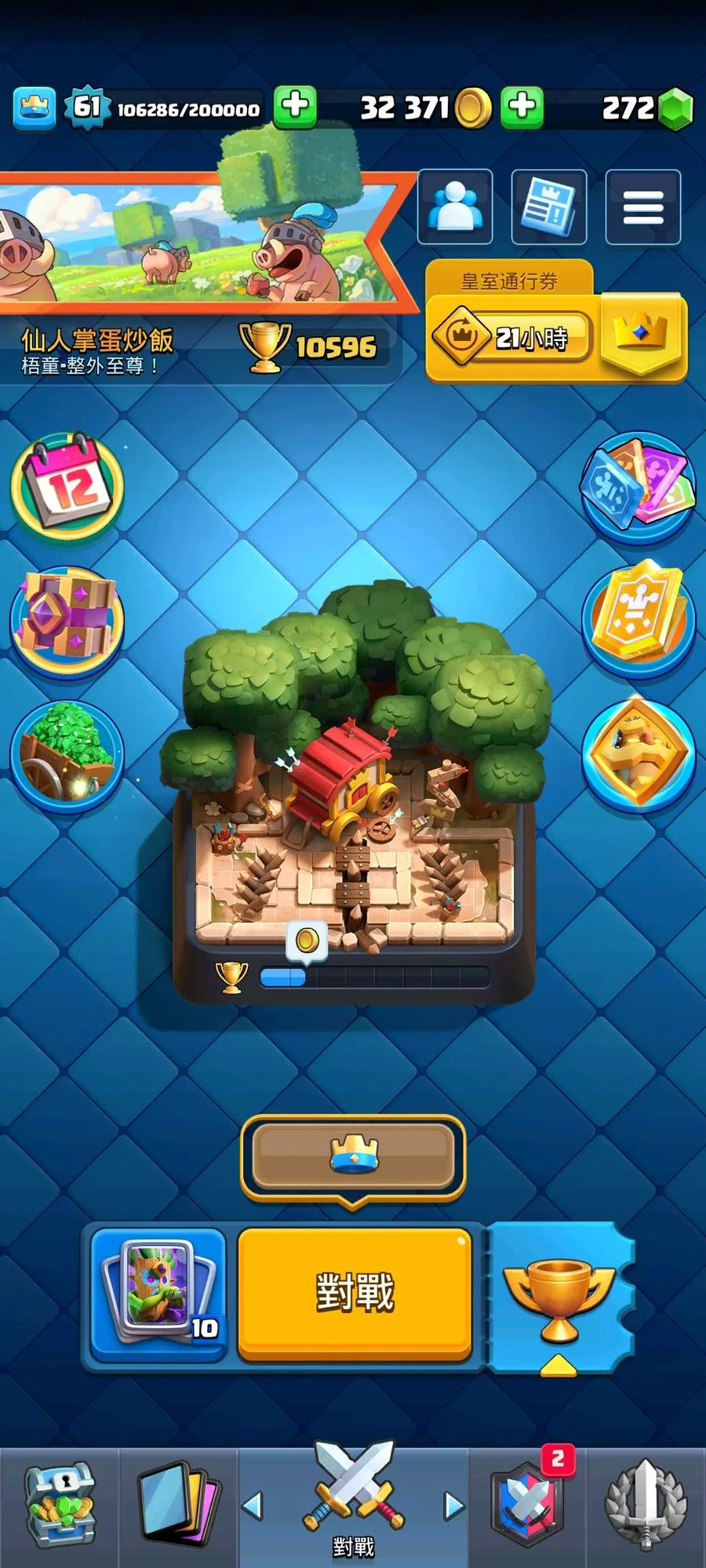Tap the plus button beside the gold coins

(522, 107)
